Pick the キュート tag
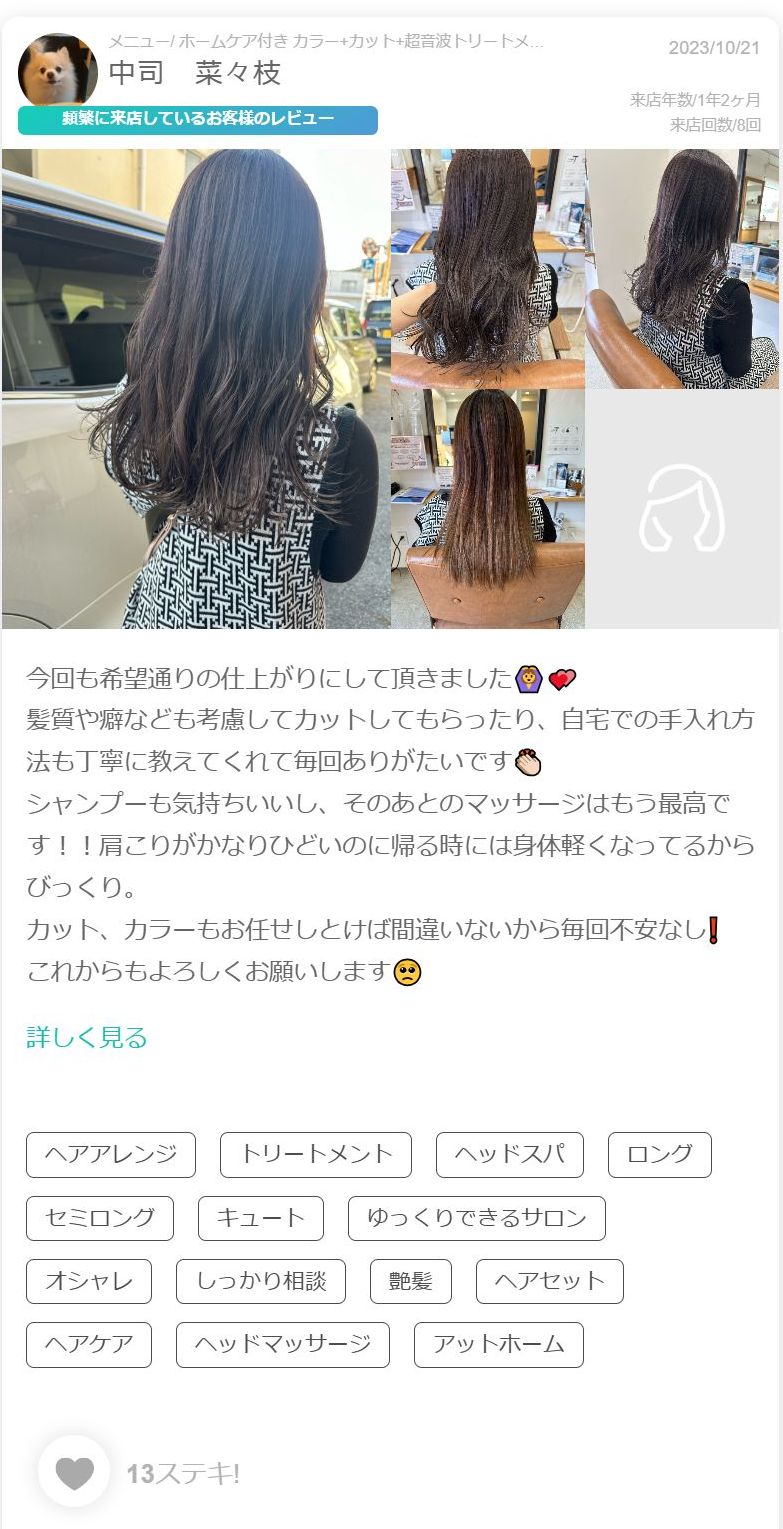The height and width of the screenshot is (1529, 783). pyautogui.click(x=261, y=1218)
